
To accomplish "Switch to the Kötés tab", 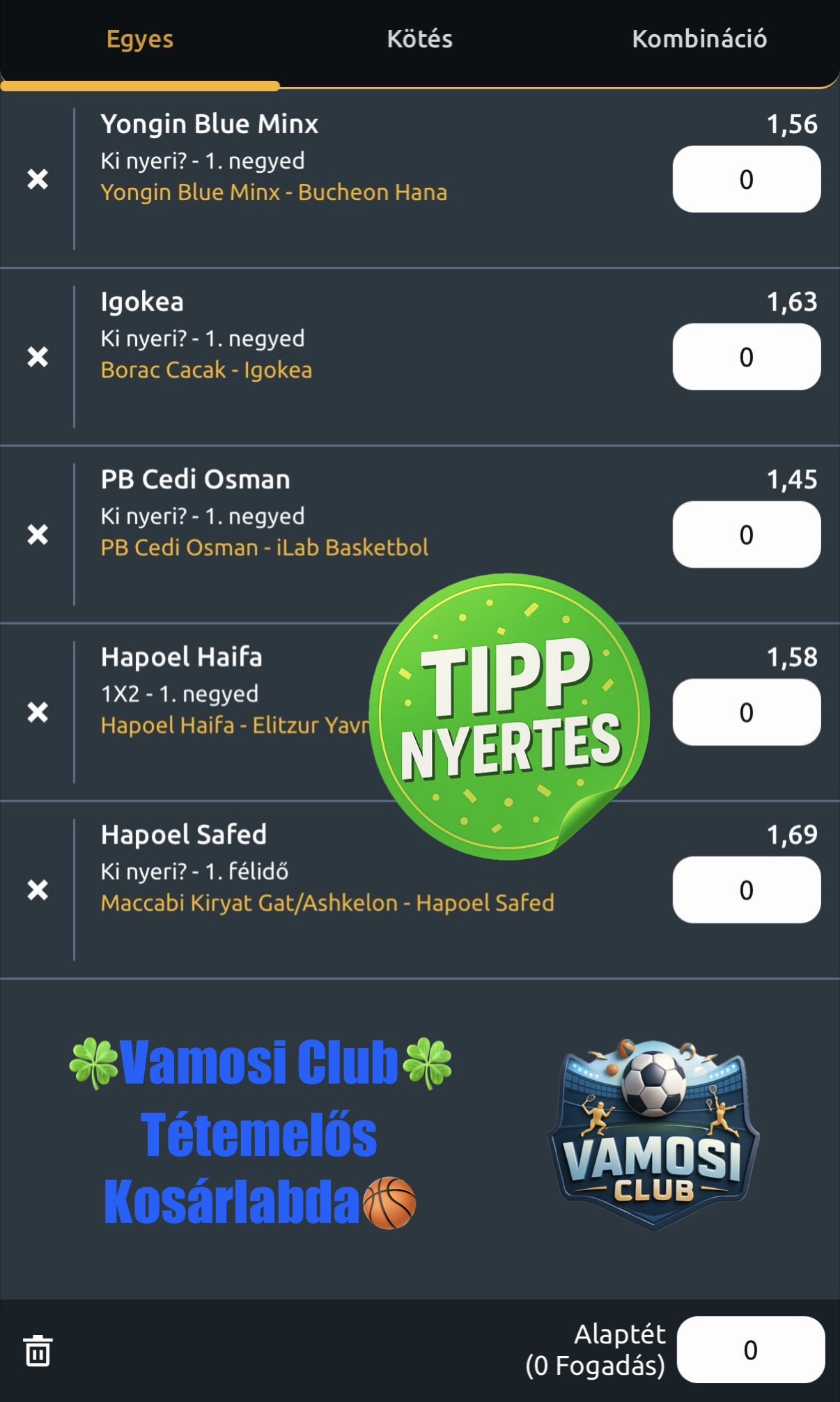I will coord(419,39).
